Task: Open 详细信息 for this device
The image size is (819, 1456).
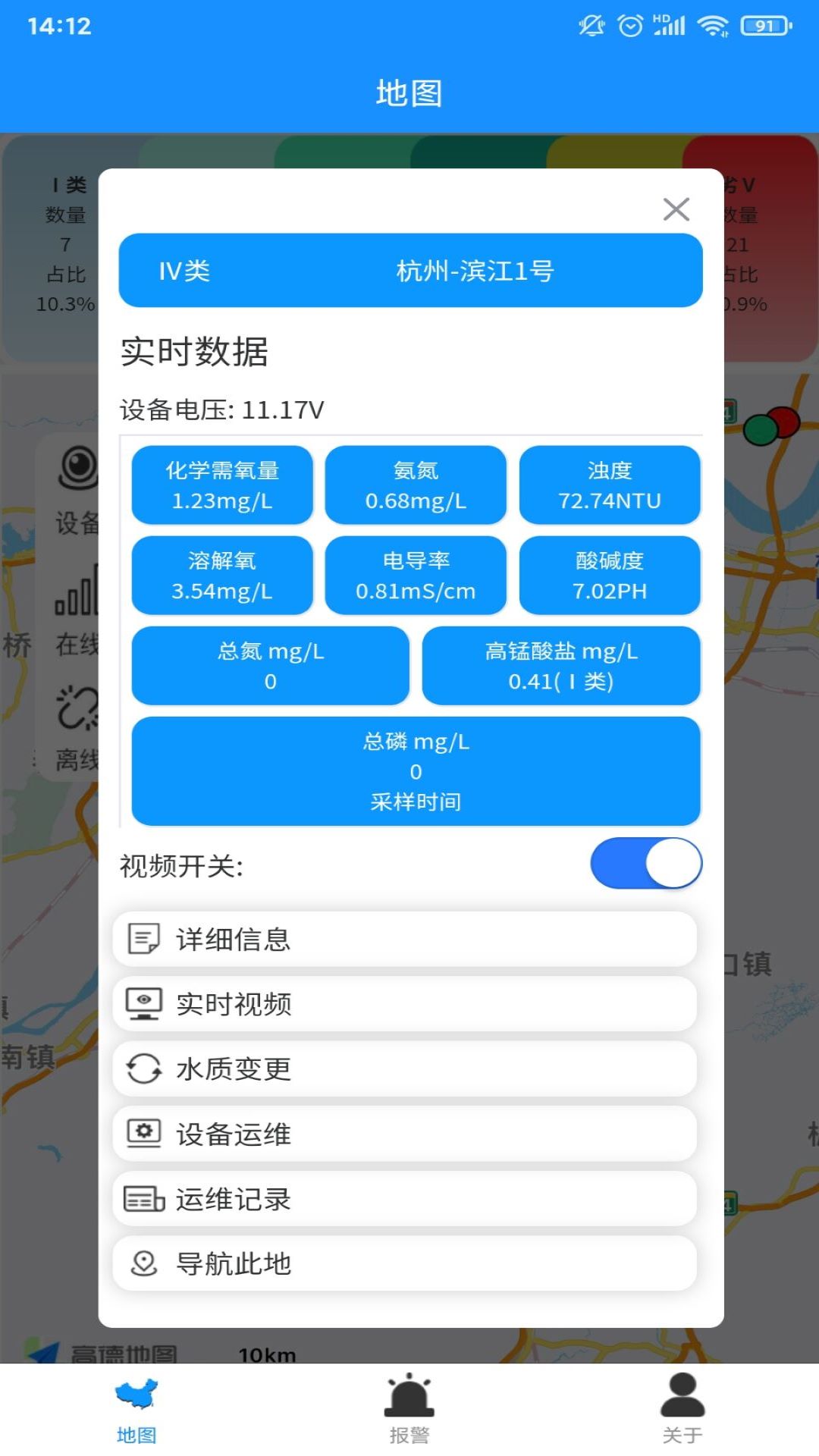Action: coord(404,939)
